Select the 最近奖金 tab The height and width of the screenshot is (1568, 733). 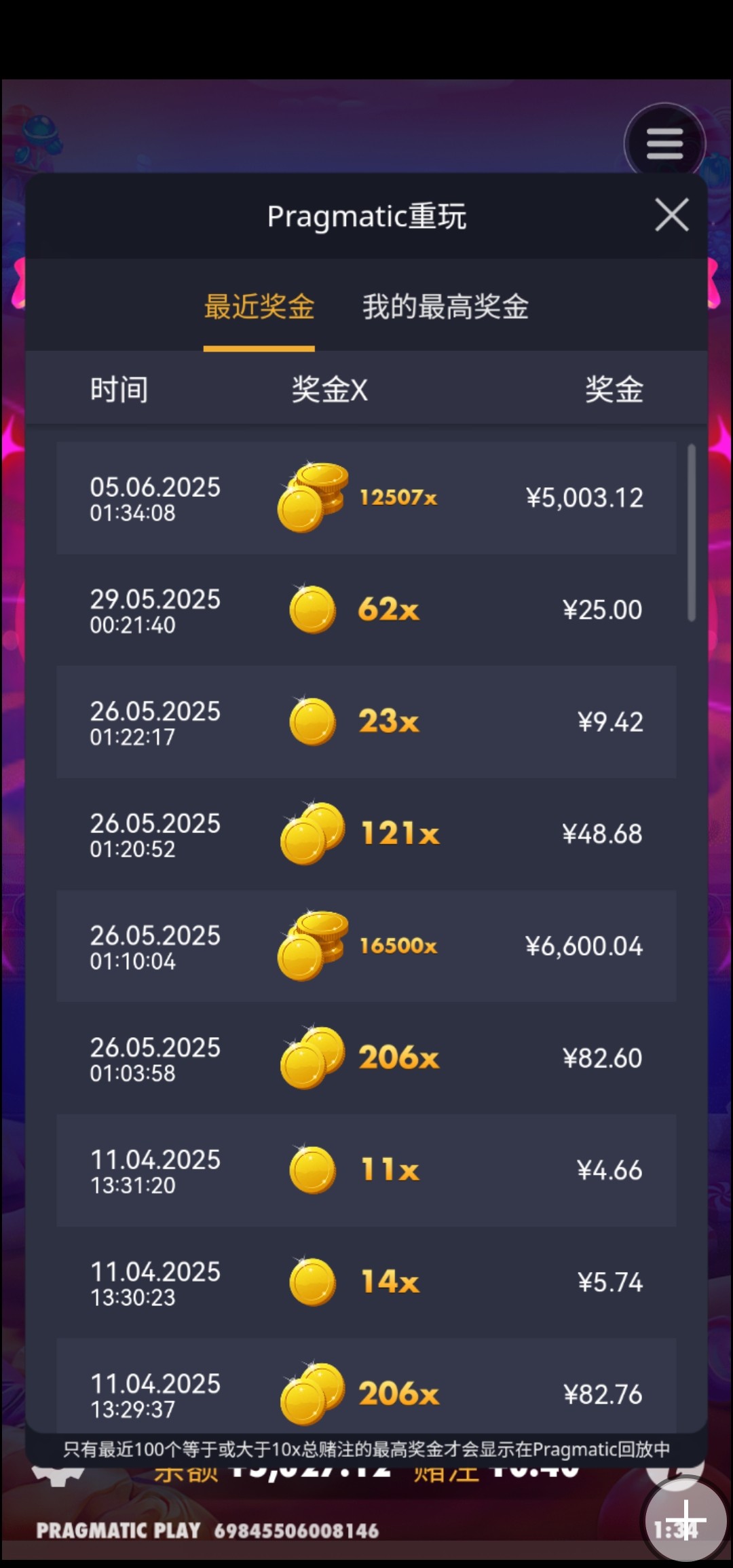click(x=259, y=307)
